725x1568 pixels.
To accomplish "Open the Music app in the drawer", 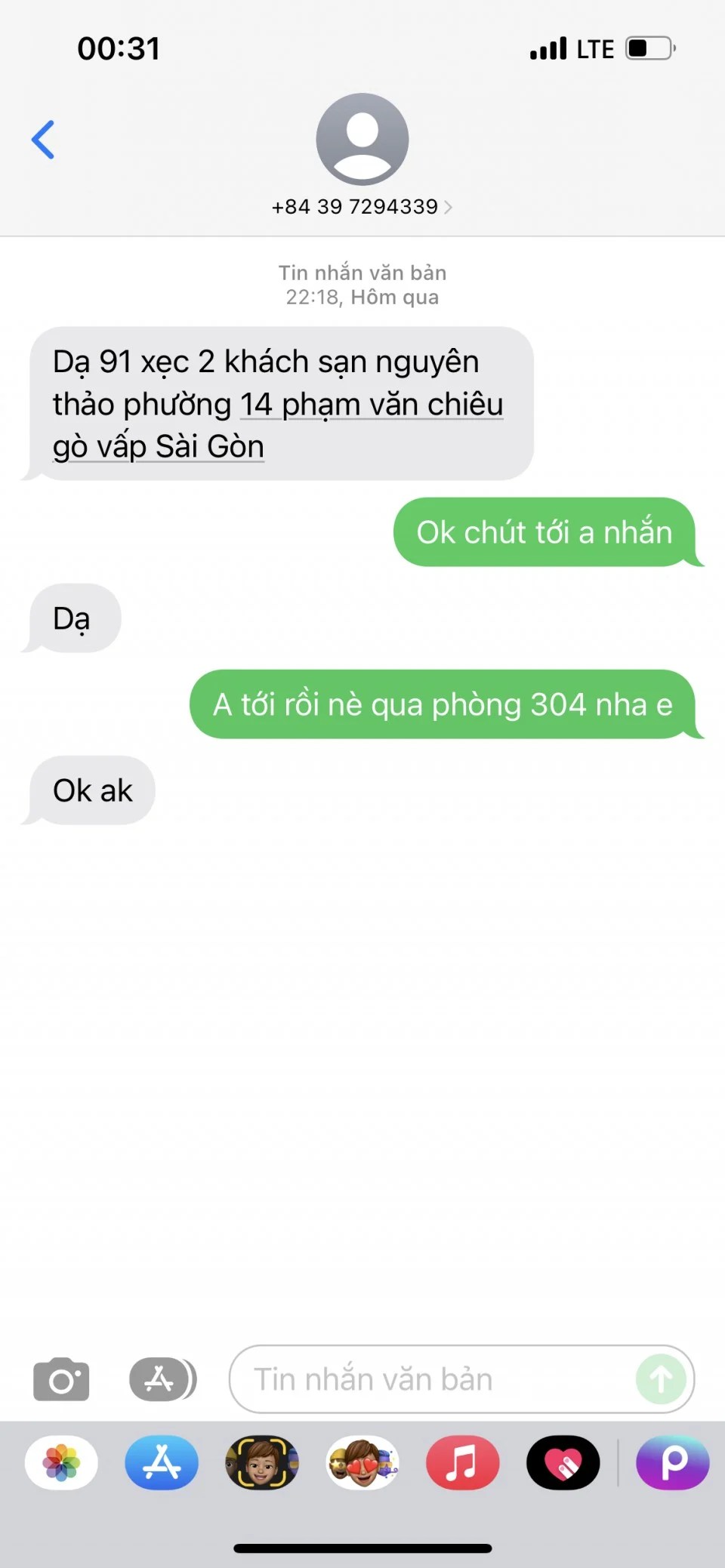I will tap(462, 1463).
